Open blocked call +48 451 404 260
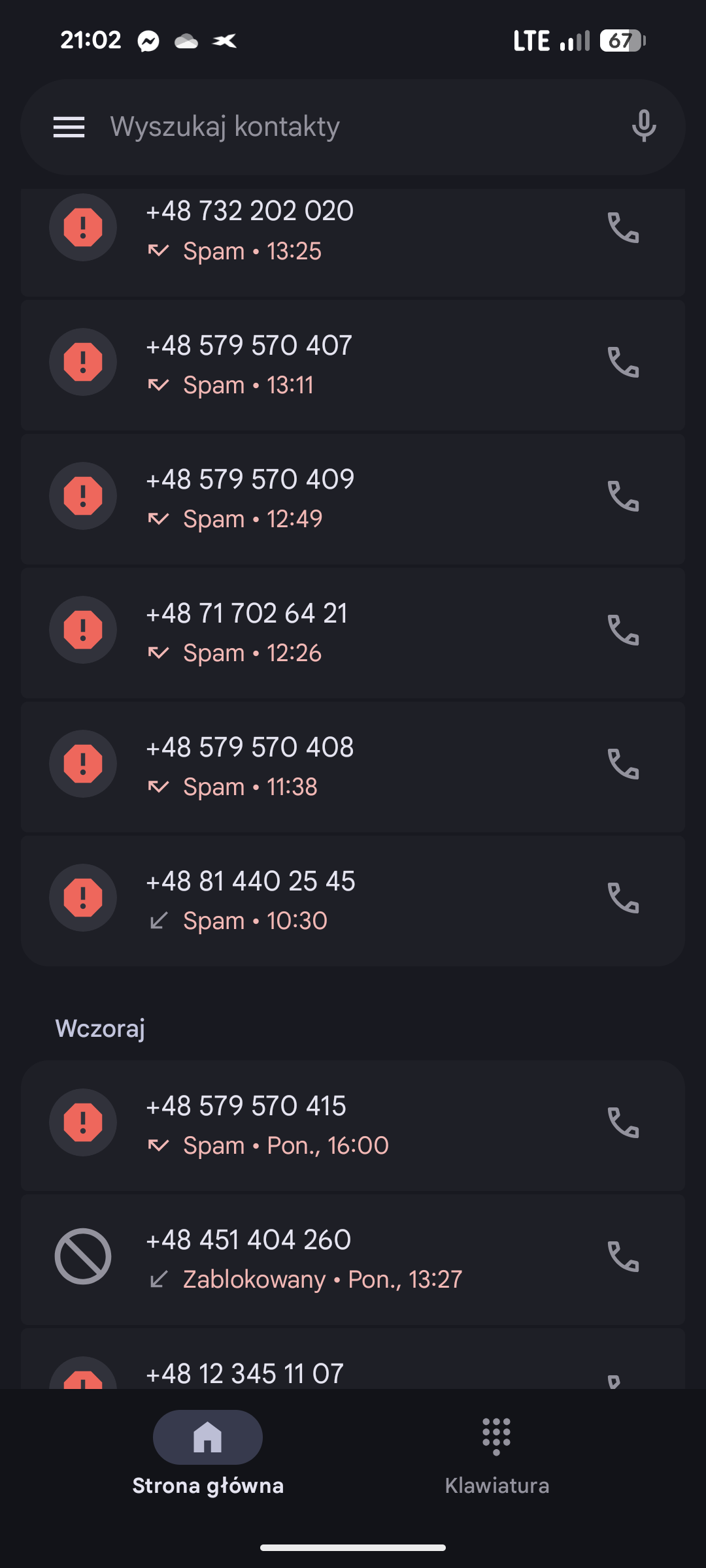Screen dimensions: 706x1568 pyautogui.click(x=327, y=1258)
